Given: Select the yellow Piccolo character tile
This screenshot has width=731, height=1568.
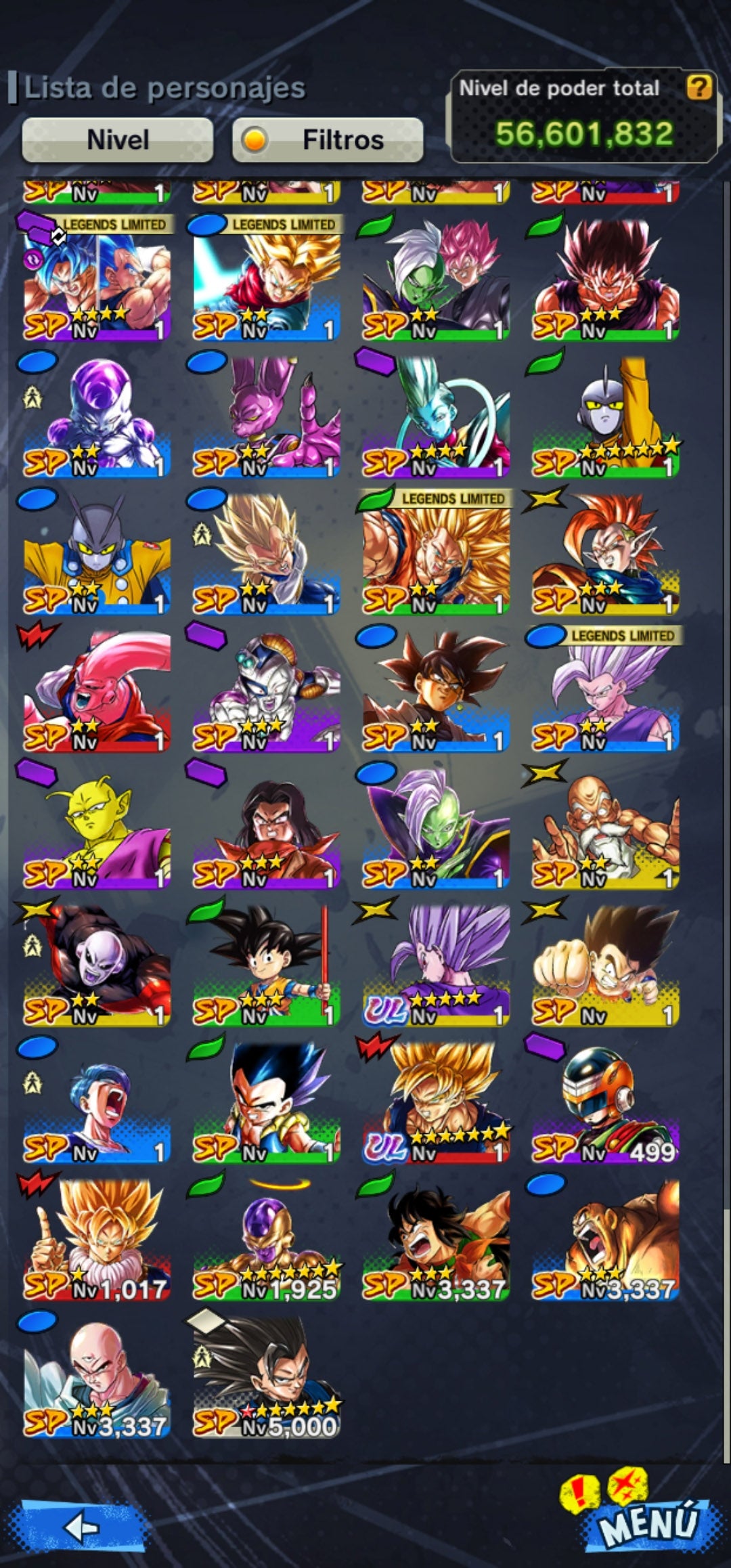Looking at the screenshot, I should 96,828.
